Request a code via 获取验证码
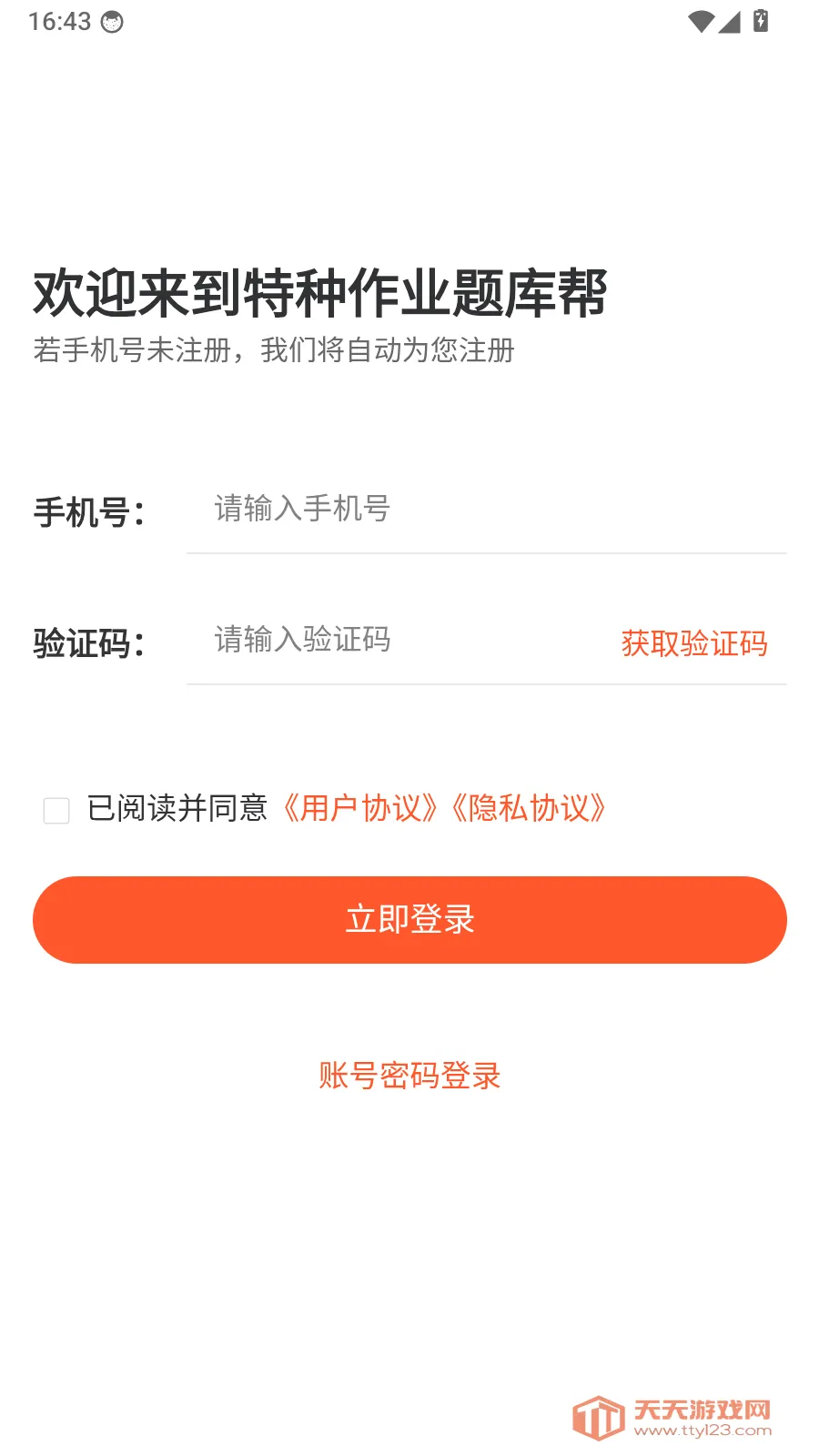The height and width of the screenshot is (1456, 819). coord(694,643)
